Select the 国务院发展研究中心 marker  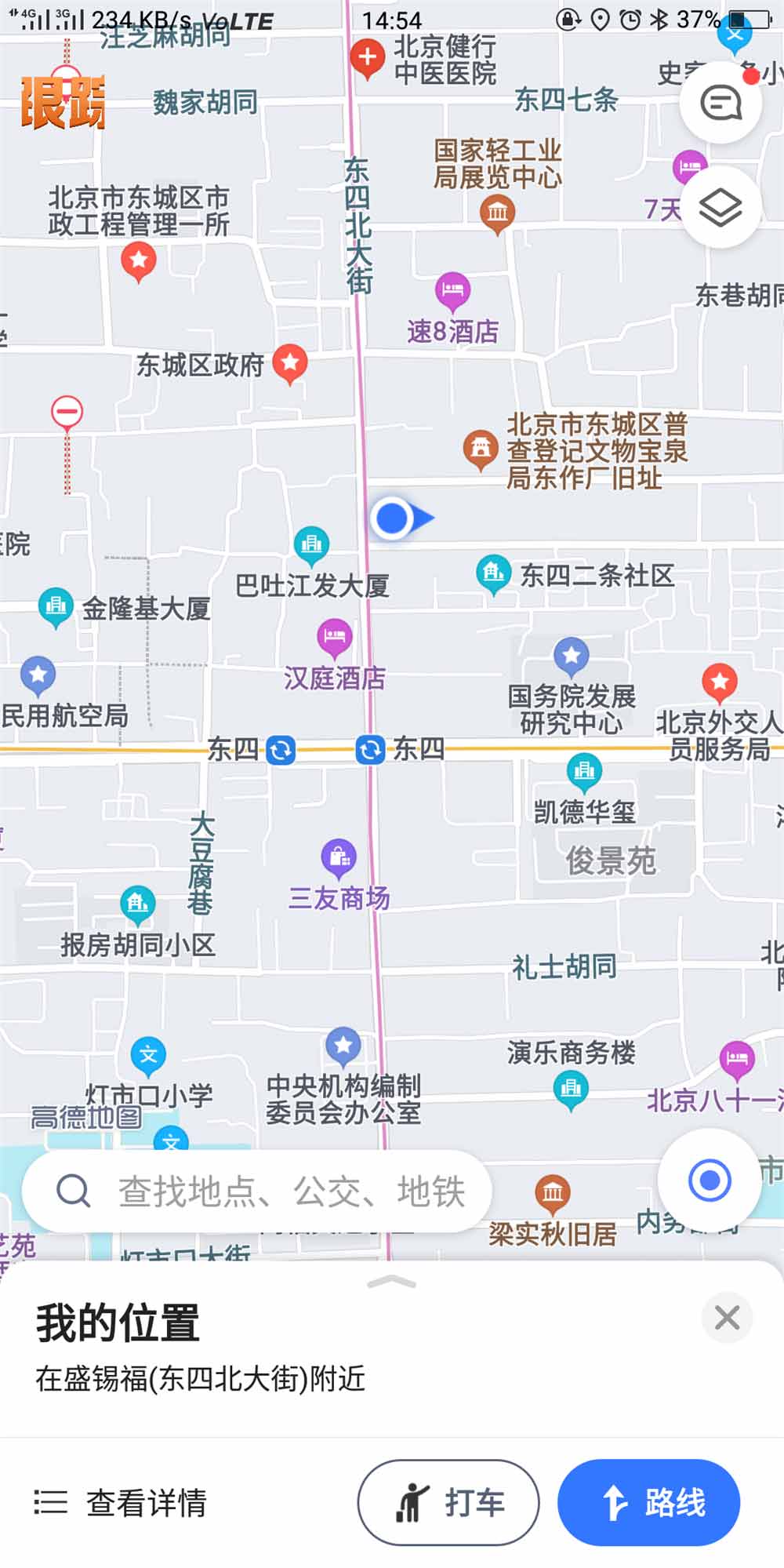[572, 657]
